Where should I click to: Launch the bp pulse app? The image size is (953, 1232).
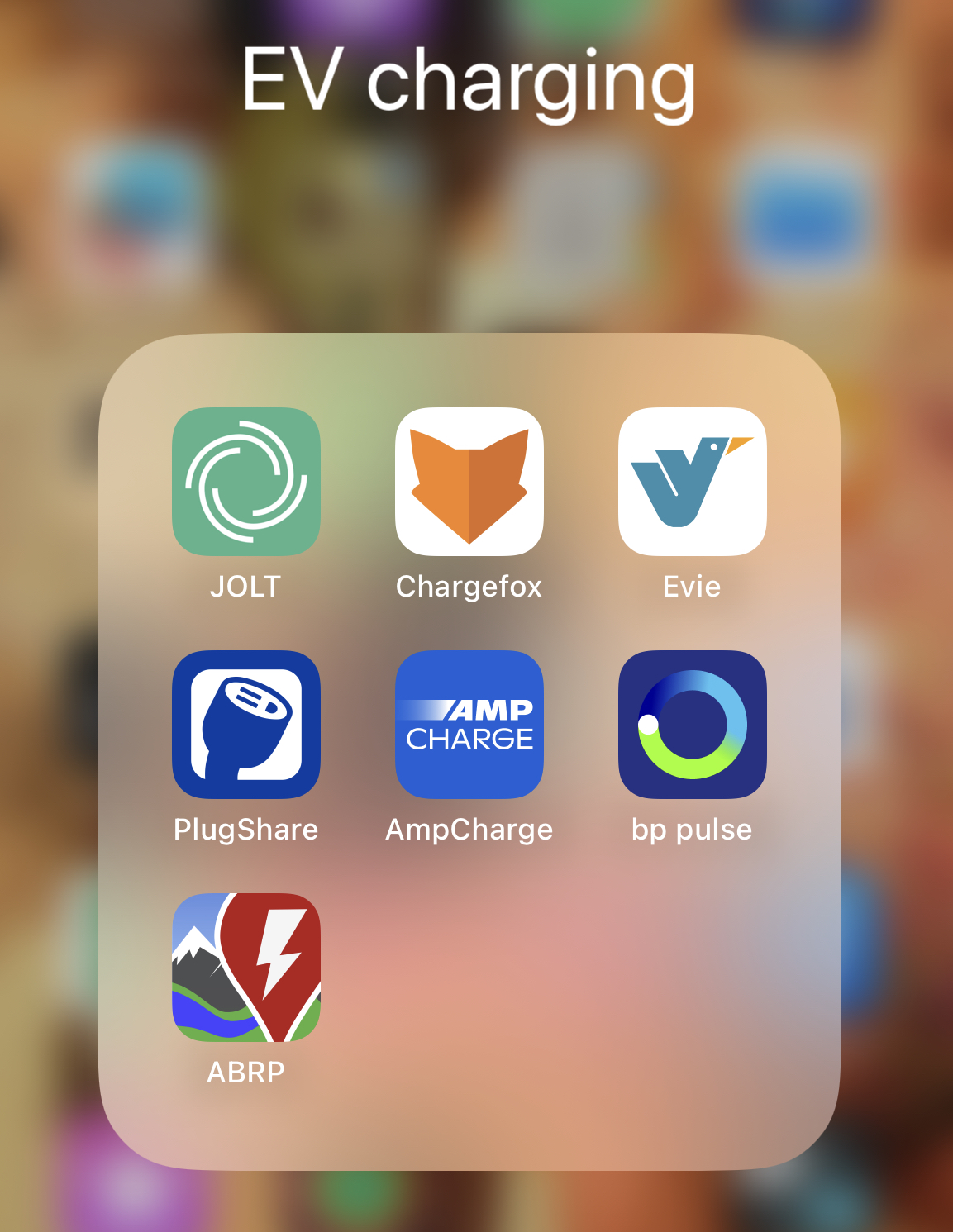pos(692,725)
